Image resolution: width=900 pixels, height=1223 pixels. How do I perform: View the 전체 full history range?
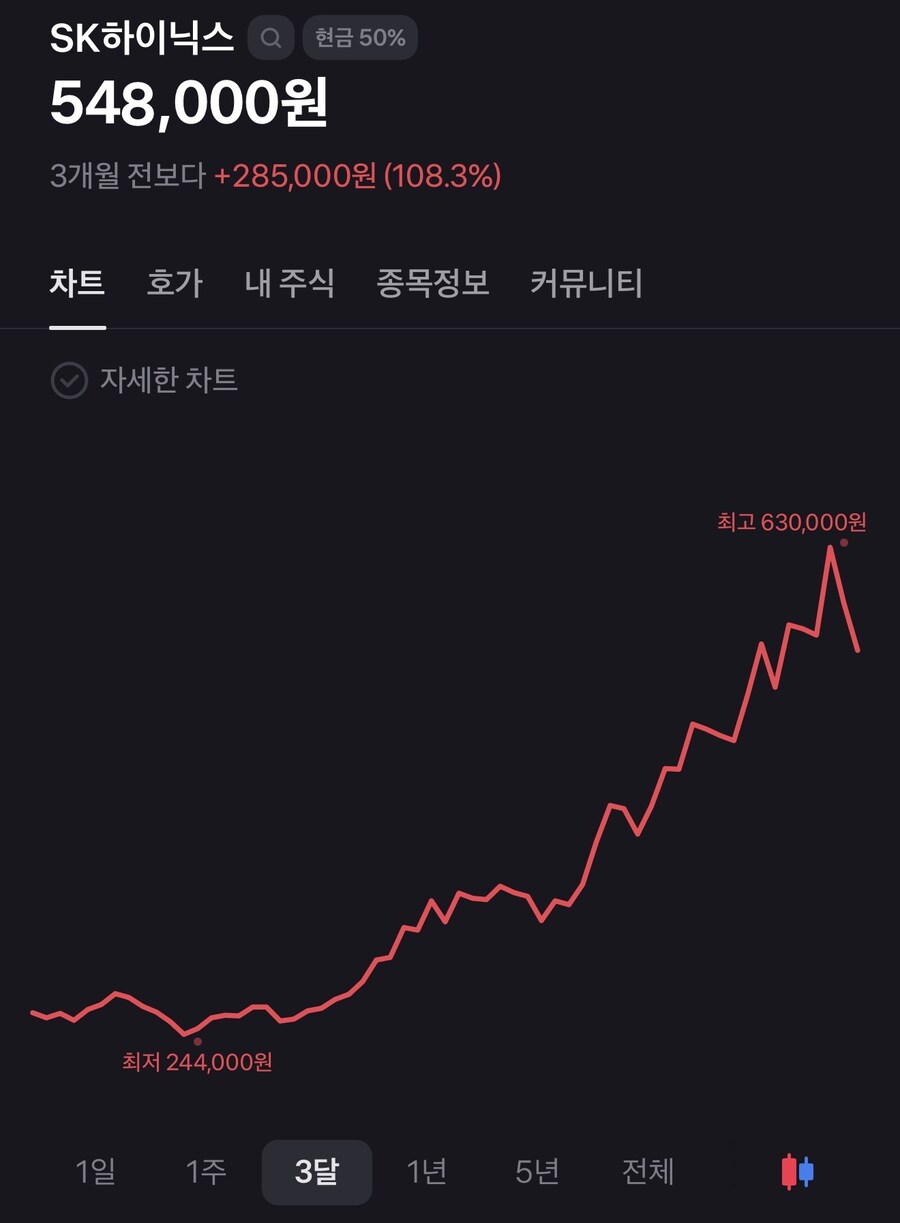pos(646,1172)
